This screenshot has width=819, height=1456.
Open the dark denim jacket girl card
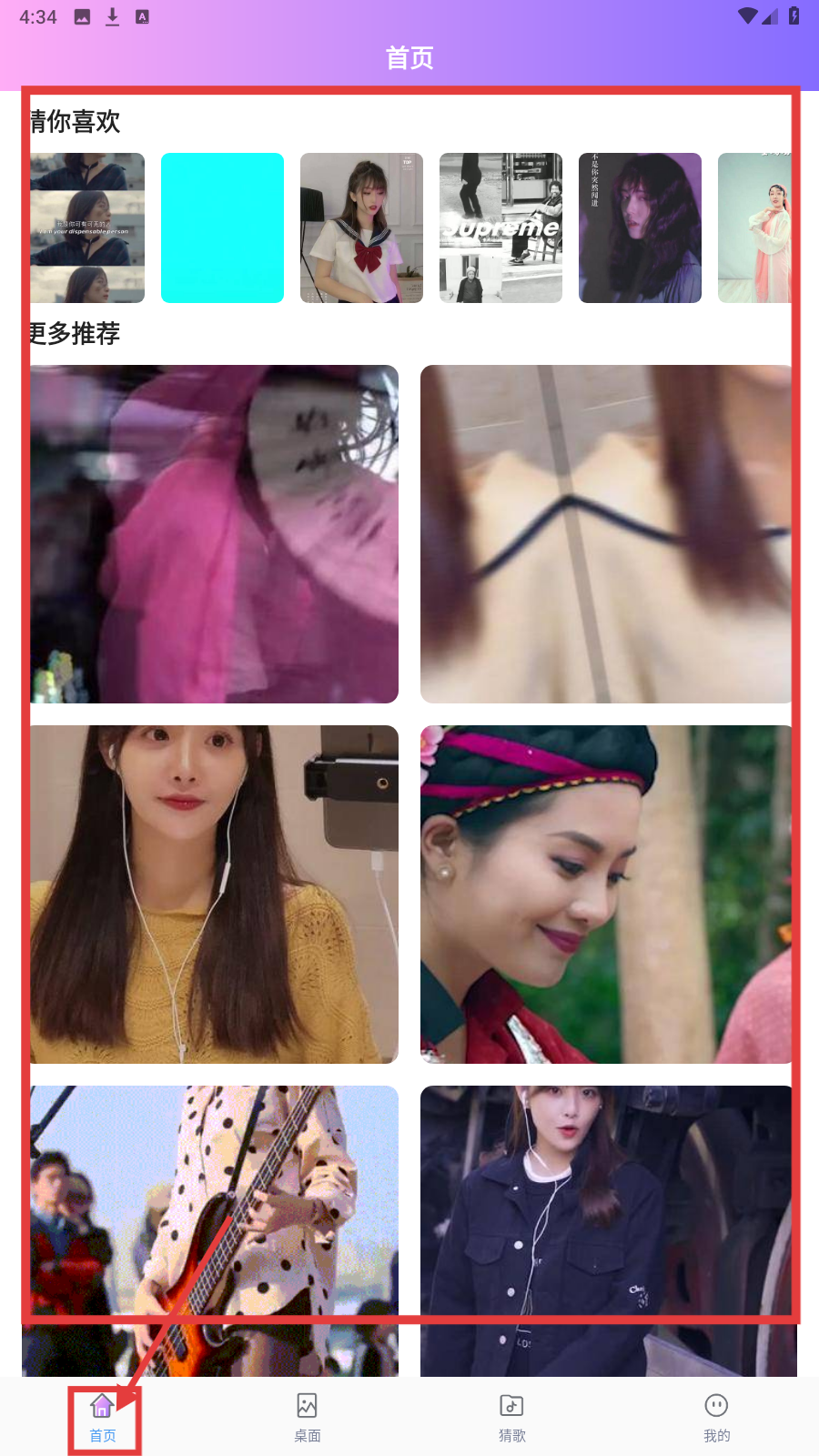[605, 1228]
